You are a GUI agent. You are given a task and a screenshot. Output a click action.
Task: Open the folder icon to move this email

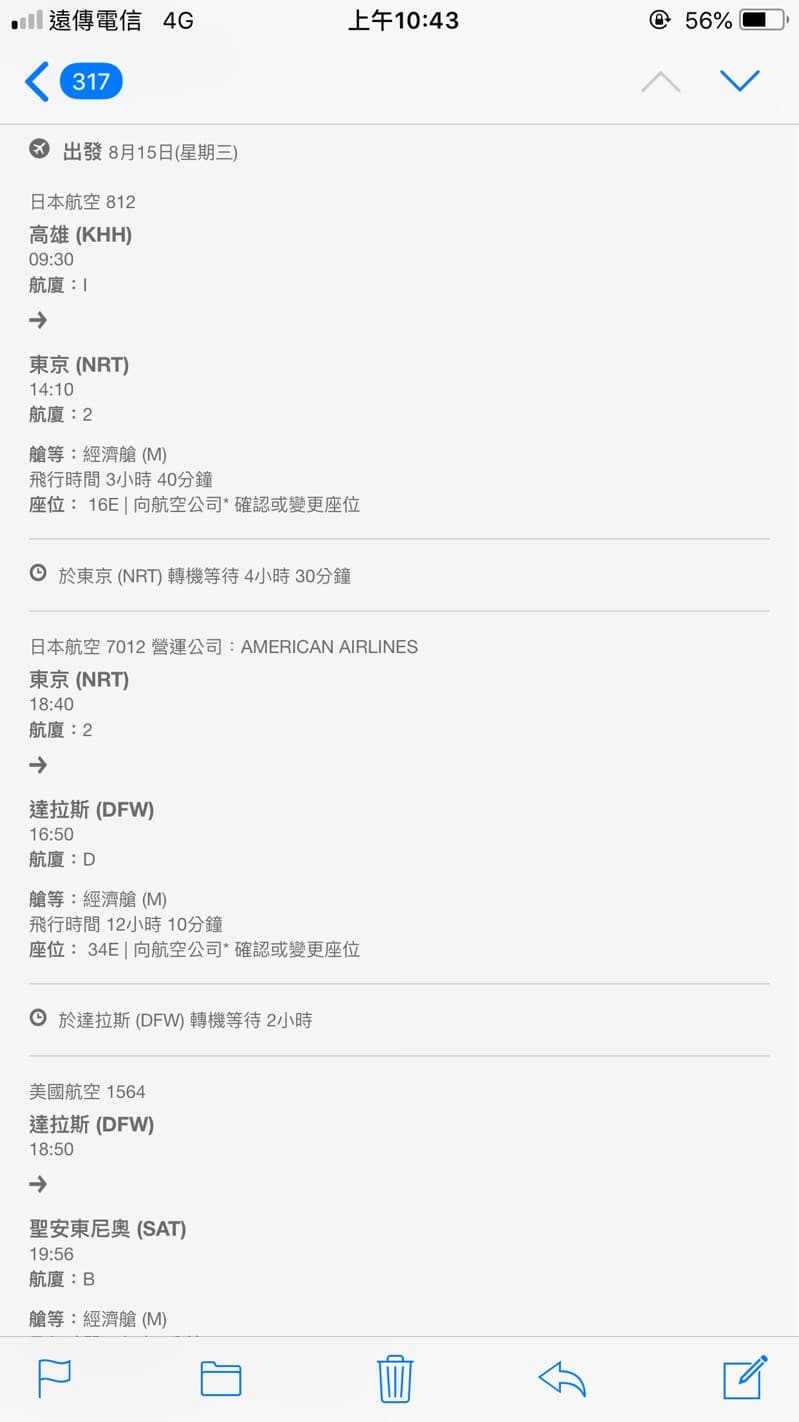click(x=222, y=1377)
